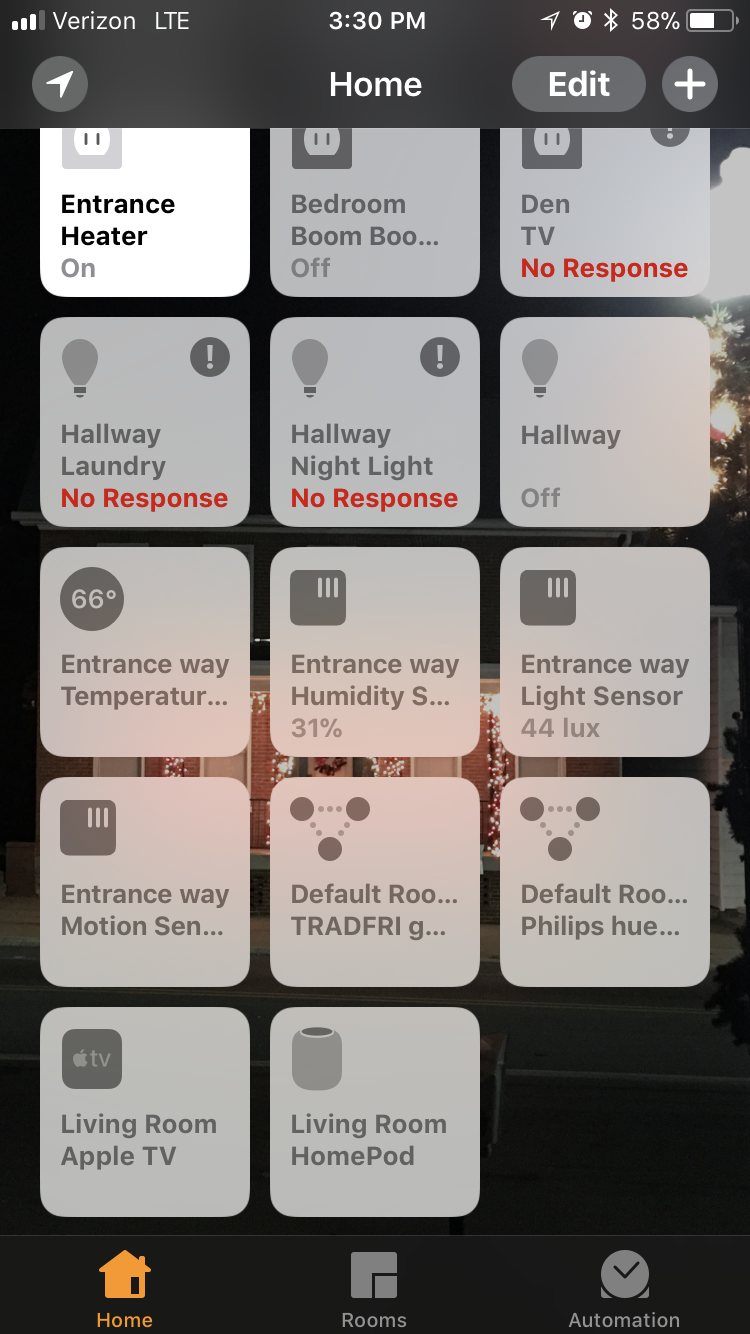Select the Hallway Laundry light tile
Viewport: 750px width, 1334px height.
click(x=145, y=421)
